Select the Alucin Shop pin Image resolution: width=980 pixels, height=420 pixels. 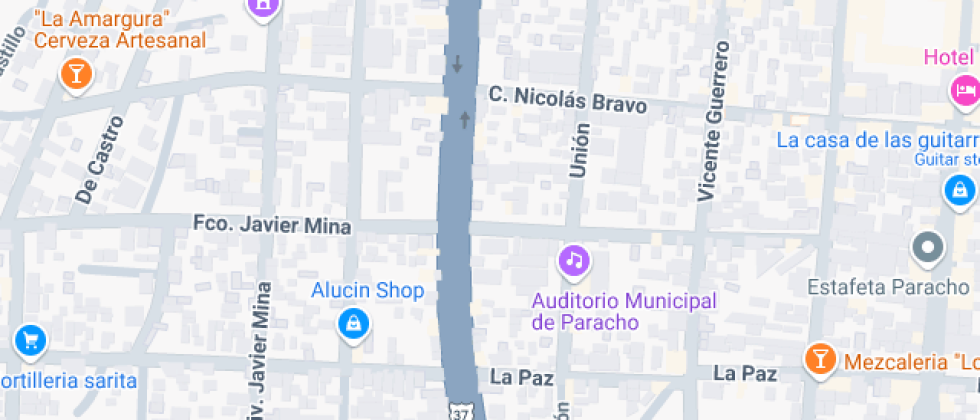352,323
